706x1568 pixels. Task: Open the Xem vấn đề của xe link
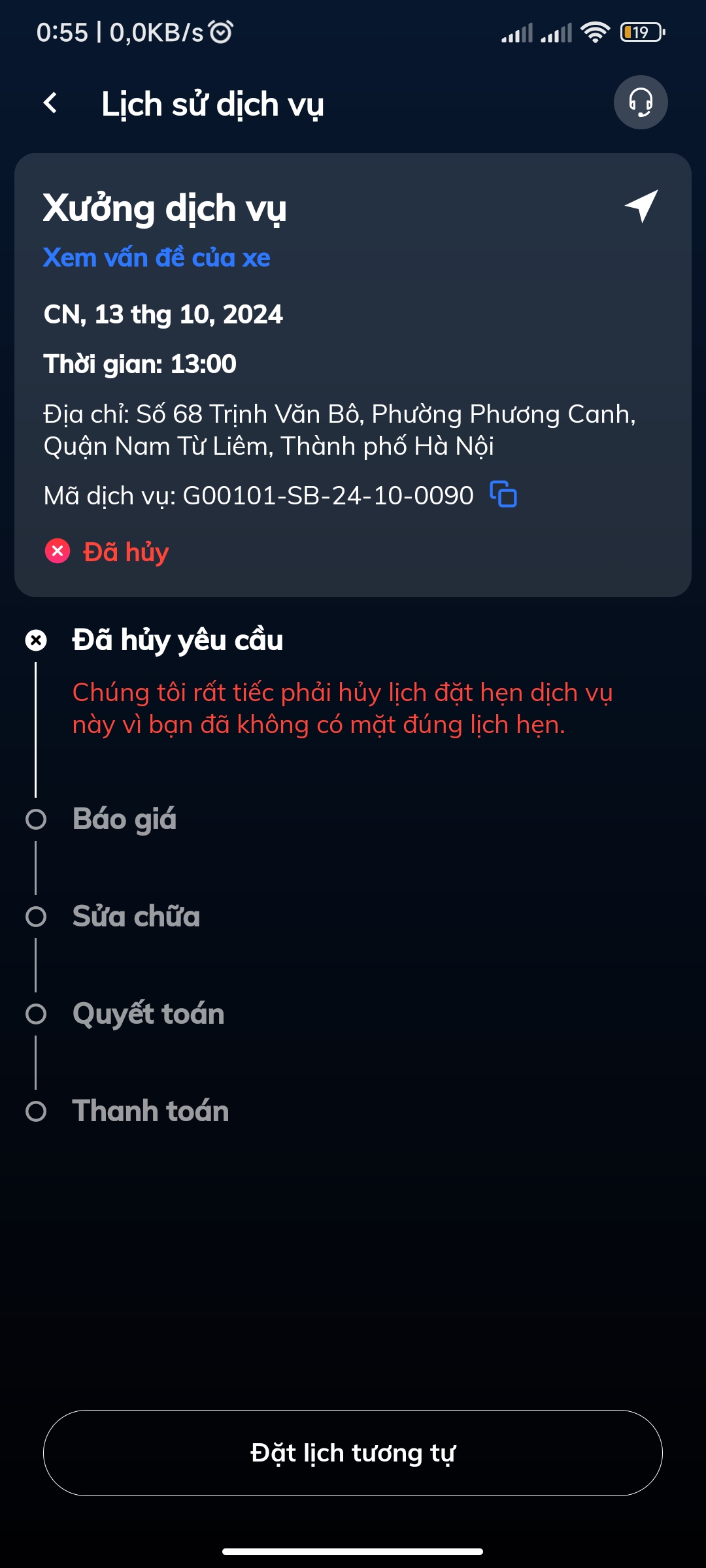tap(156, 257)
